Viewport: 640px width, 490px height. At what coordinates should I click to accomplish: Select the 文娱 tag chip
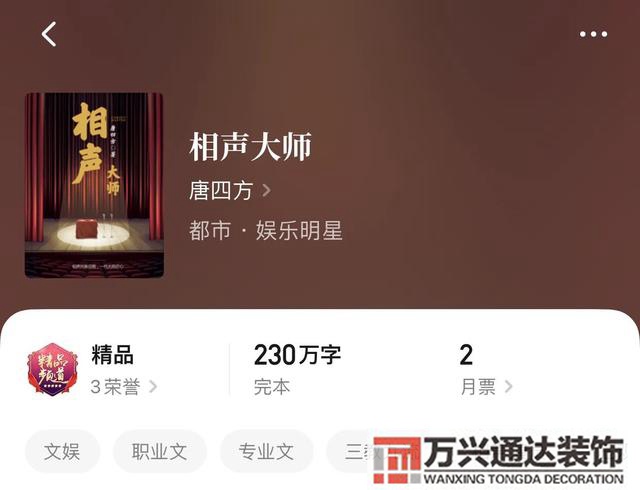tap(62, 451)
